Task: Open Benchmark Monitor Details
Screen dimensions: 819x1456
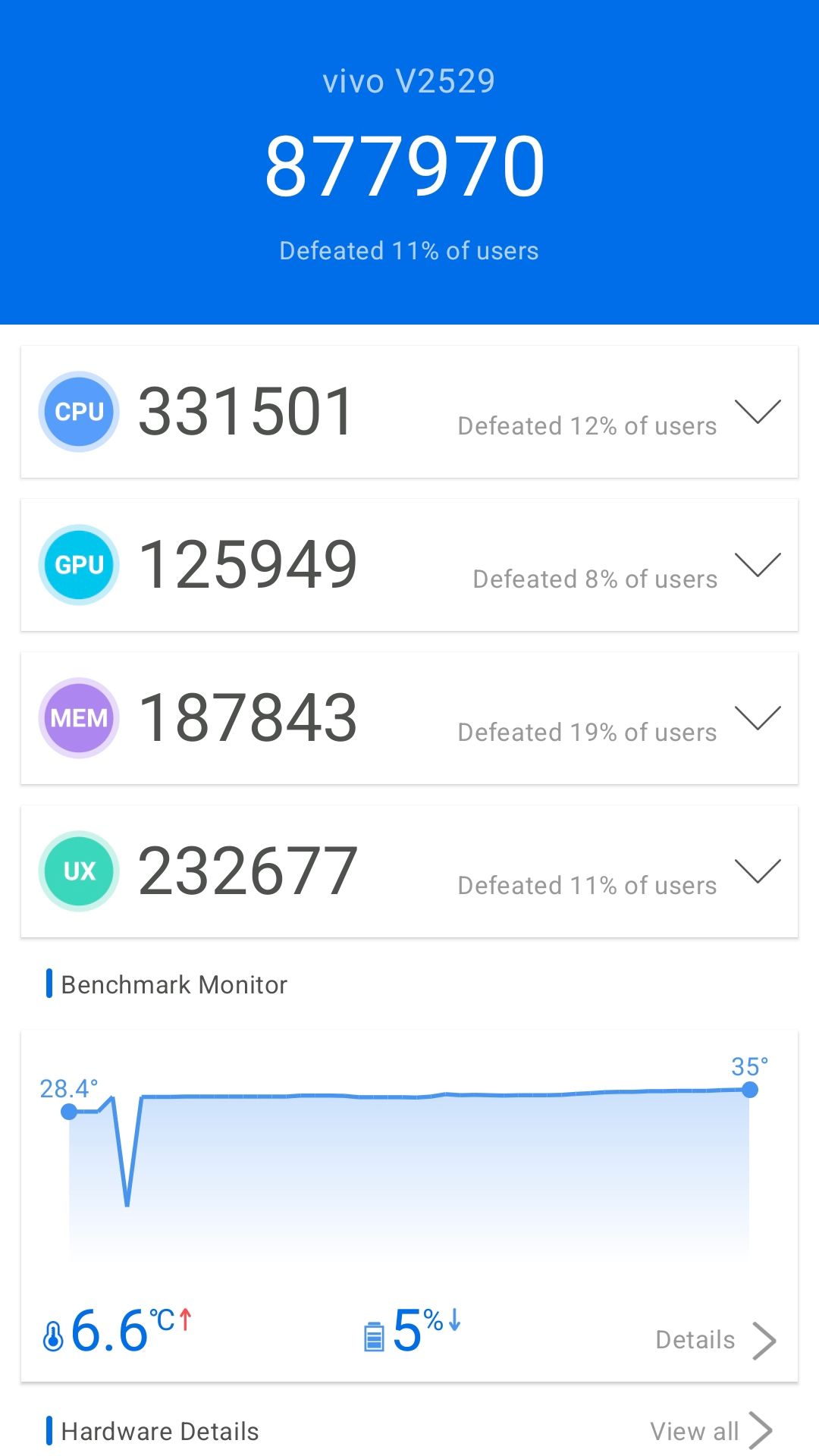Action: [x=715, y=1340]
